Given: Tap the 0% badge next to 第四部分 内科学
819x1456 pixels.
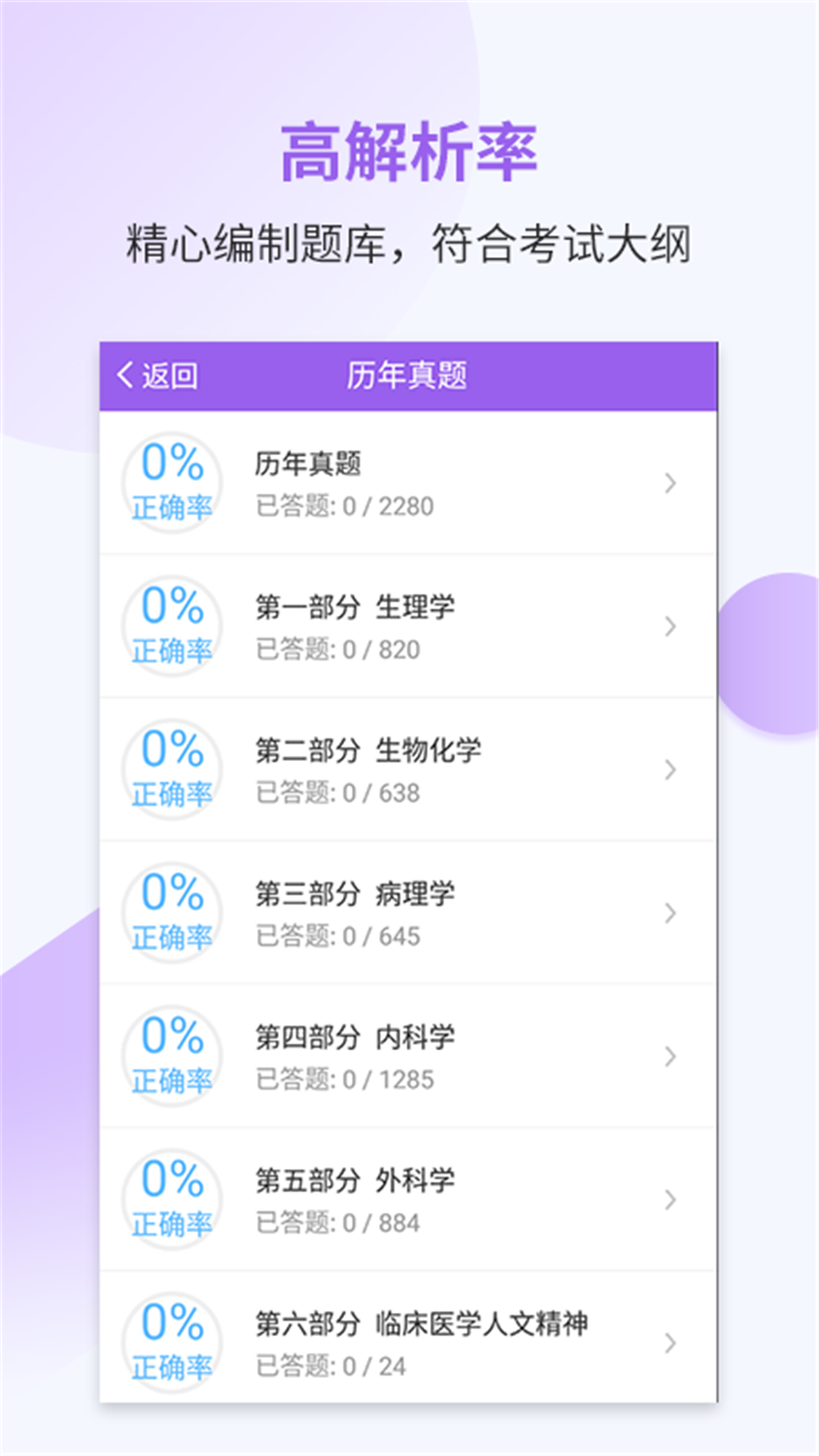Looking at the screenshot, I should pos(171,1054).
